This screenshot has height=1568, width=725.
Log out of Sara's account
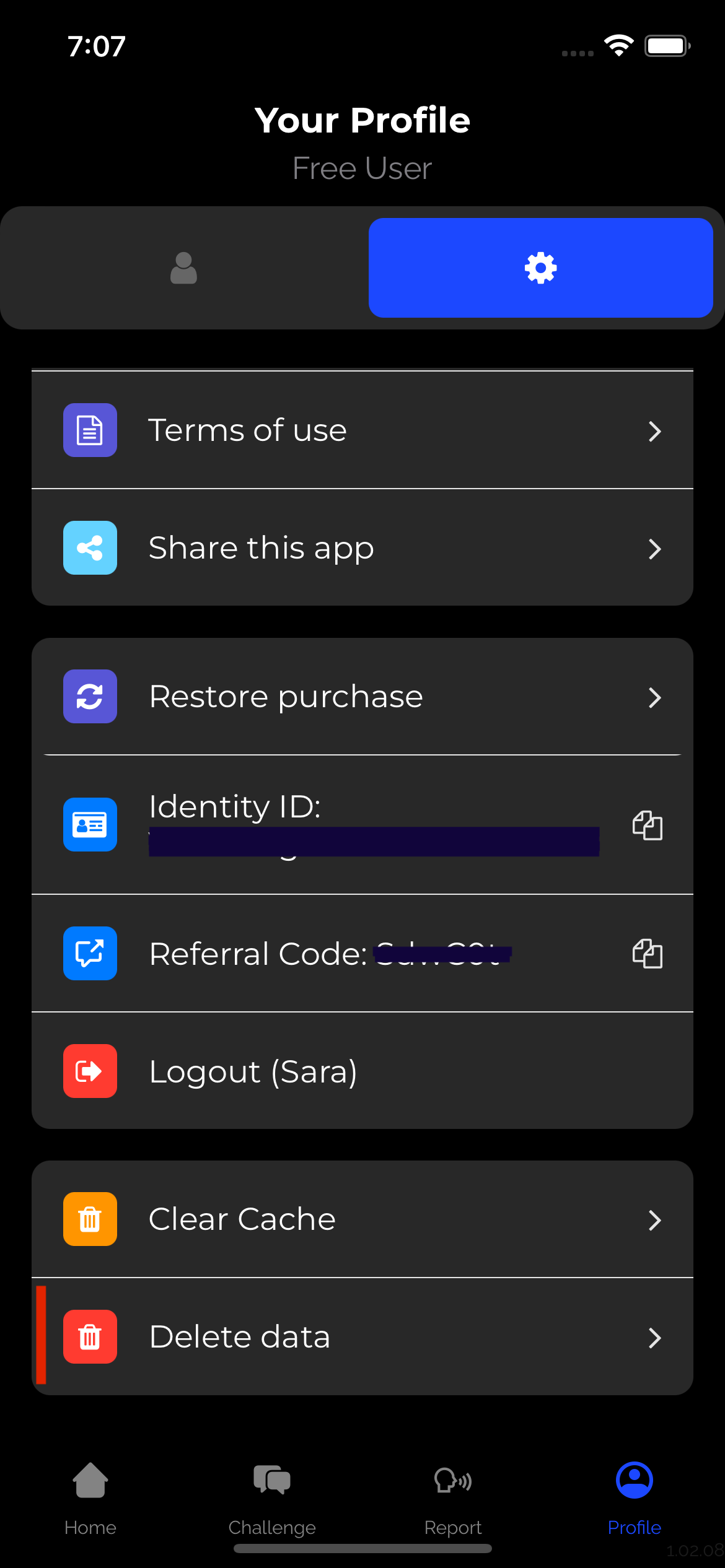(362, 1071)
